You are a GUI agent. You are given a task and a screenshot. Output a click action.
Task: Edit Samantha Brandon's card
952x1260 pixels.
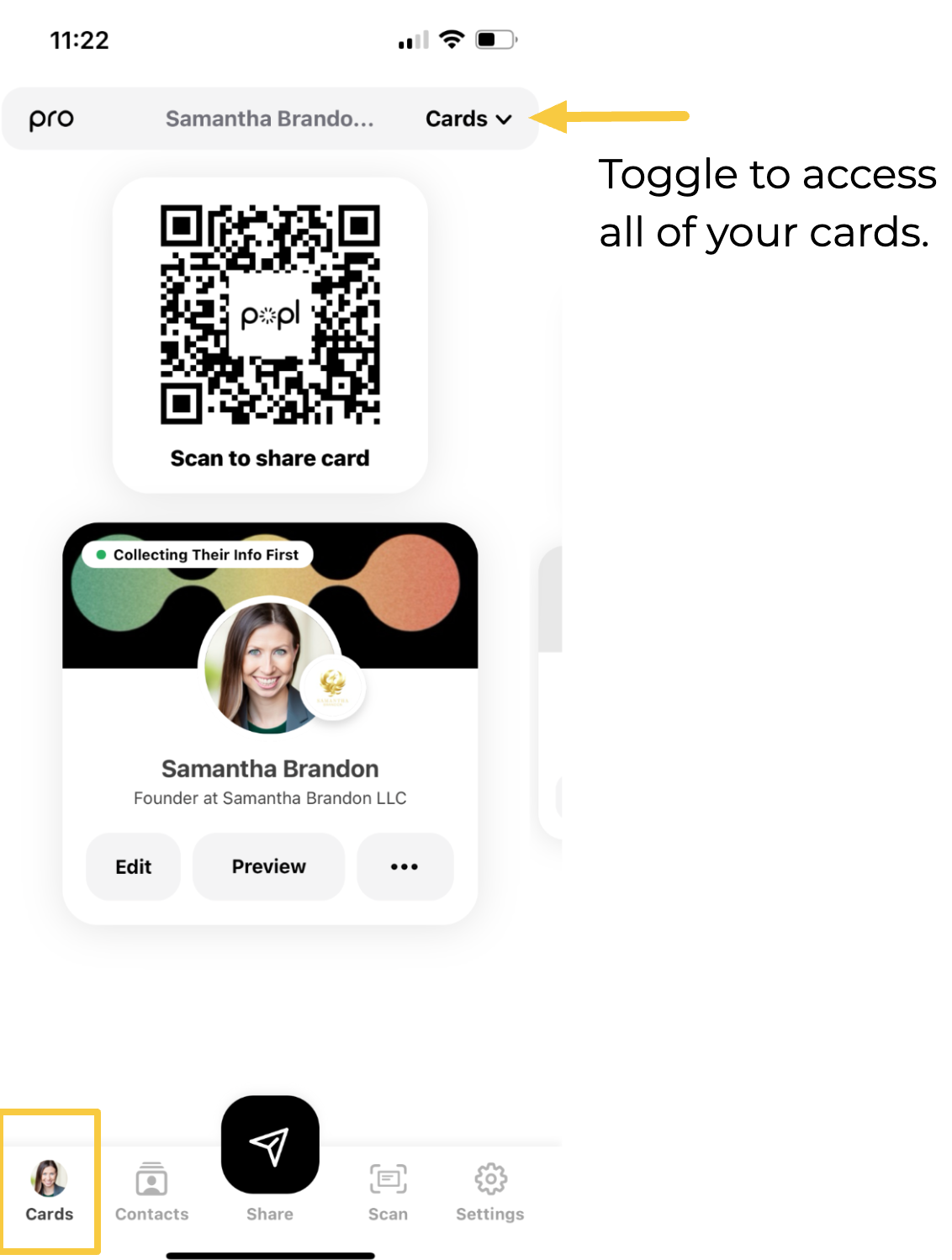pyautogui.click(x=133, y=866)
